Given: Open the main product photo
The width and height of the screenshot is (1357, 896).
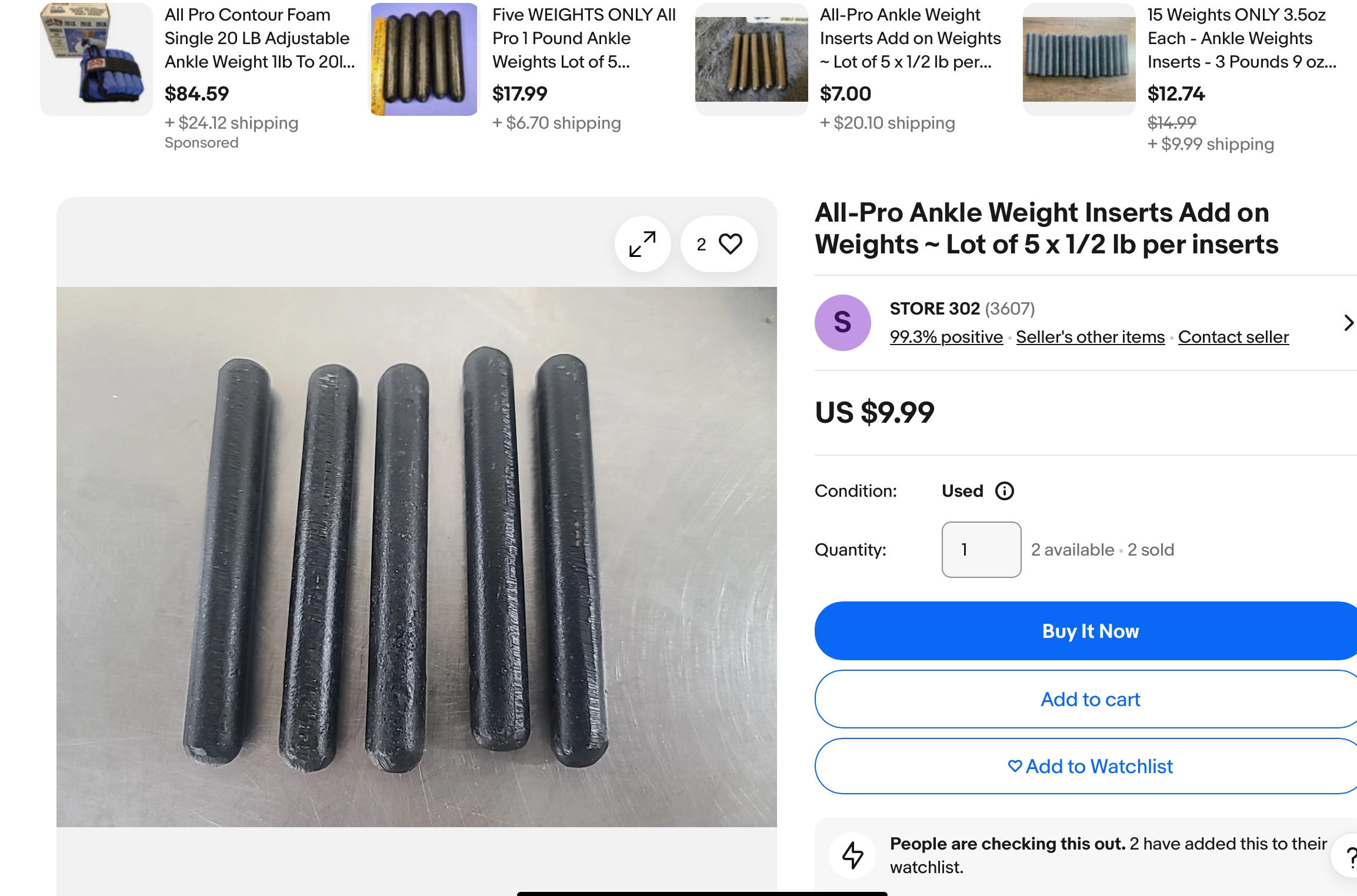Looking at the screenshot, I should click(x=416, y=556).
